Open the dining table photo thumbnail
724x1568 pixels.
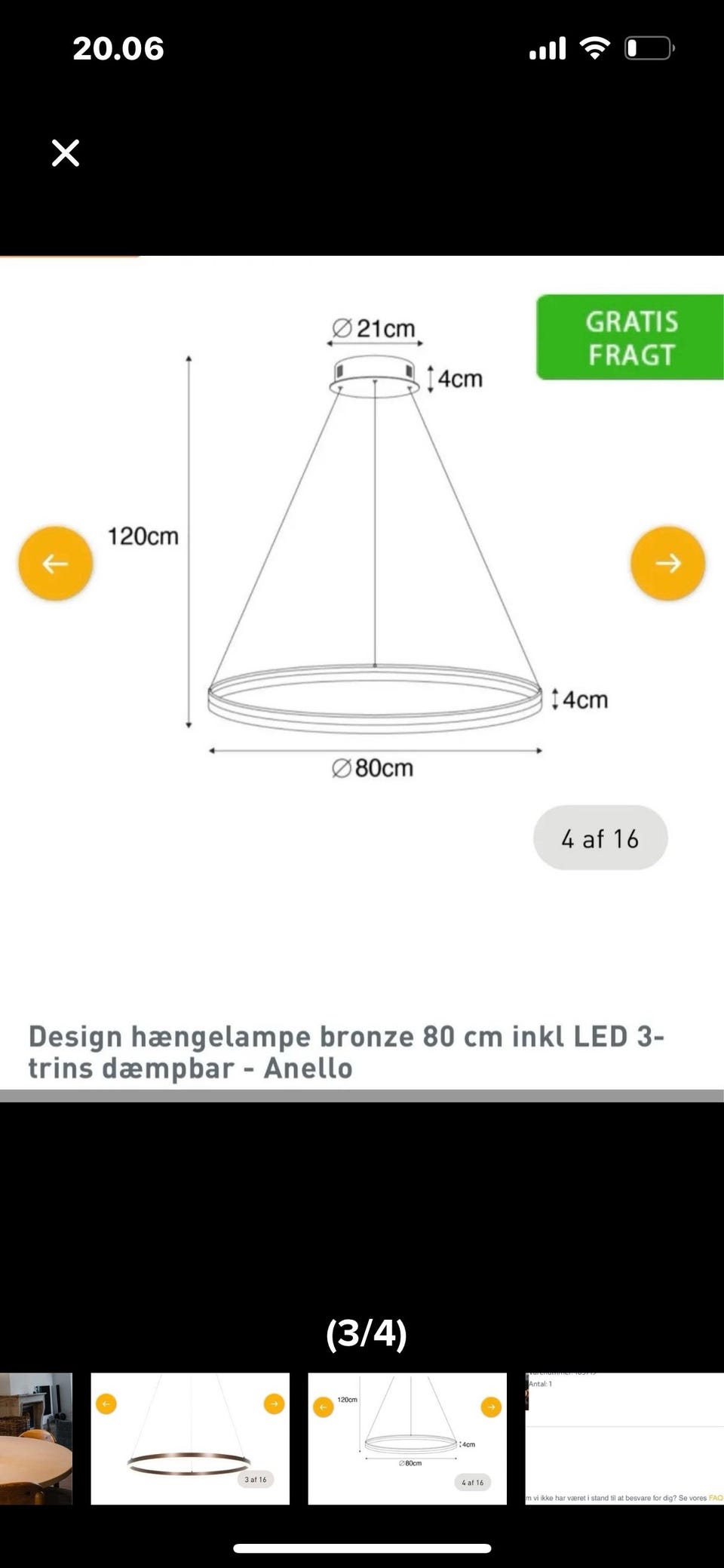click(x=36, y=1438)
